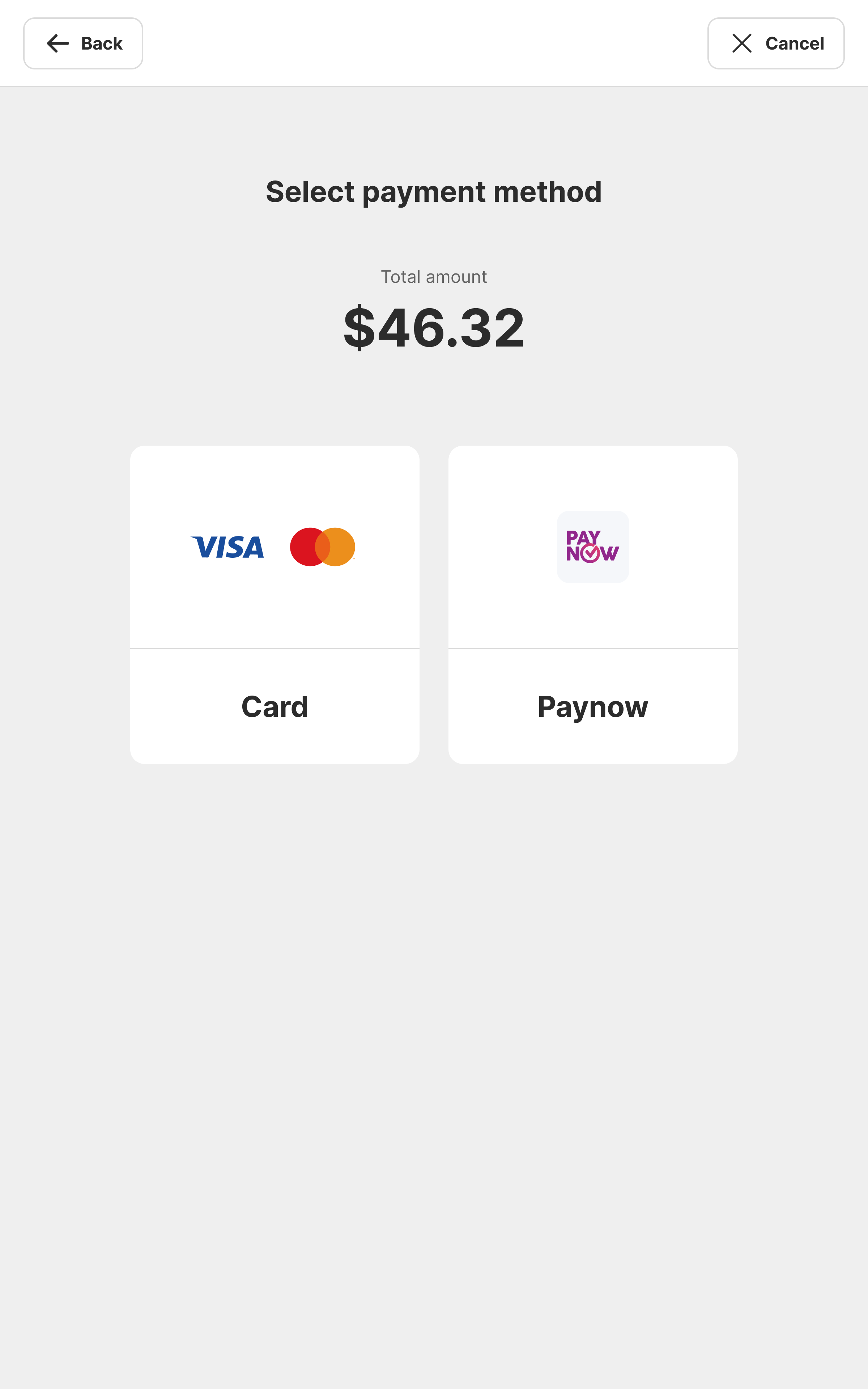The image size is (868, 1389).
Task: Cancel the payment
Action: [x=775, y=44]
